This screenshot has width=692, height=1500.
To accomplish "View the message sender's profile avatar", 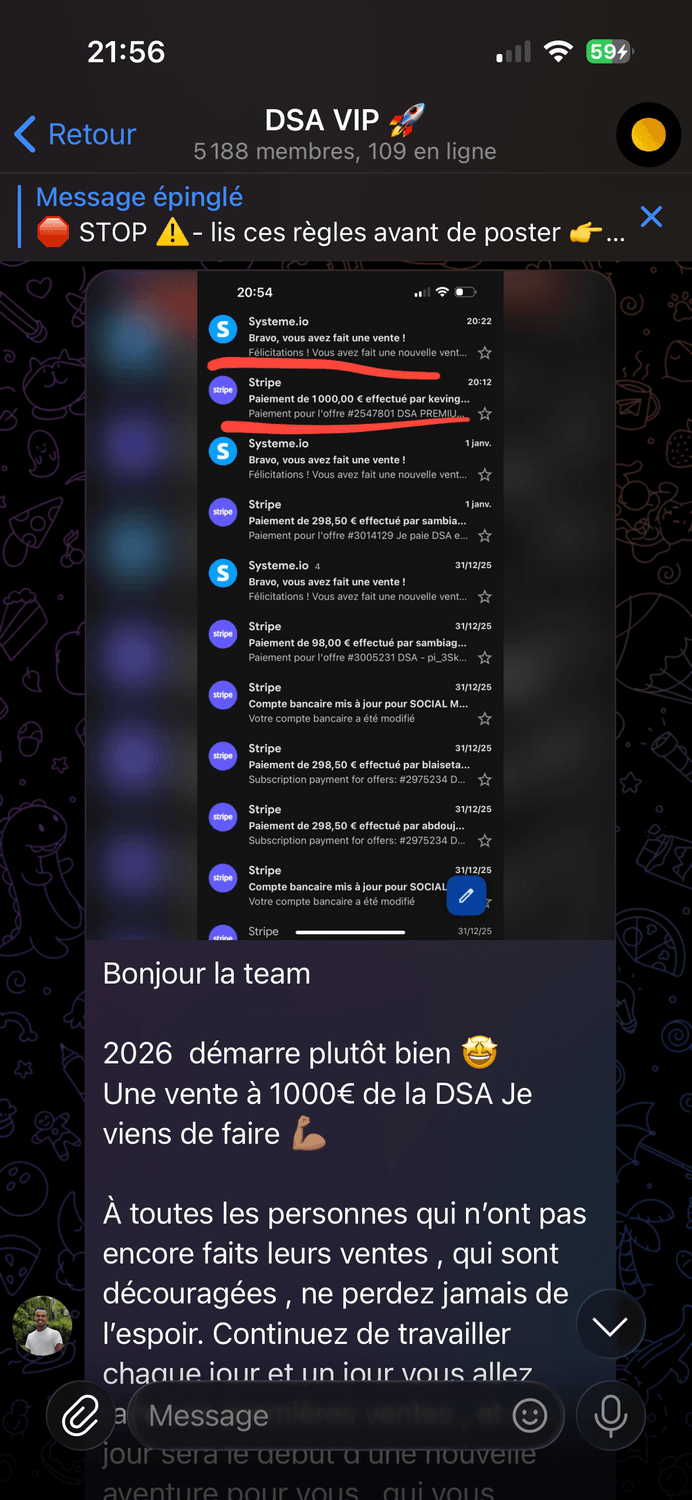I will (x=42, y=1326).
